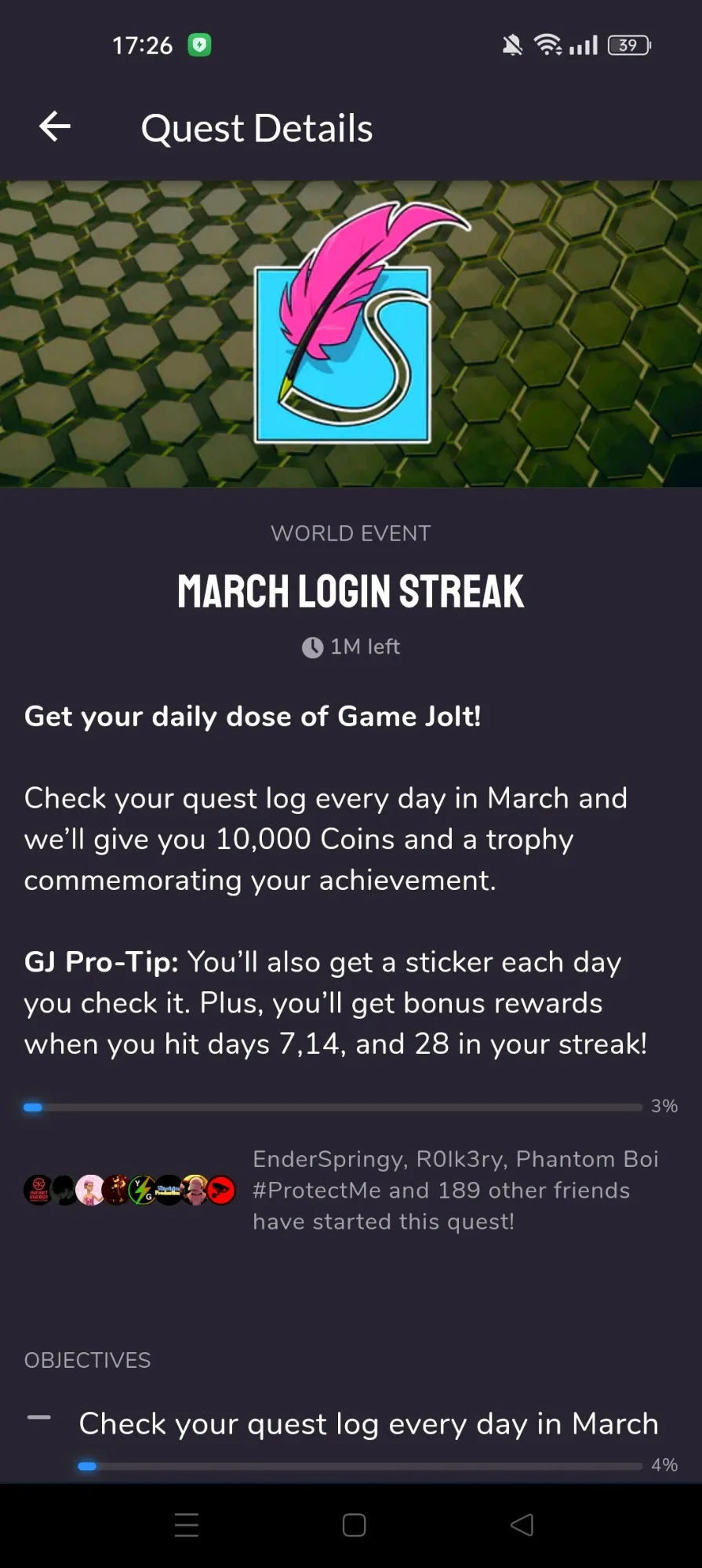Image resolution: width=702 pixels, height=1568 pixels.
Task: Open the friends who started this quest
Action: point(129,1190)
